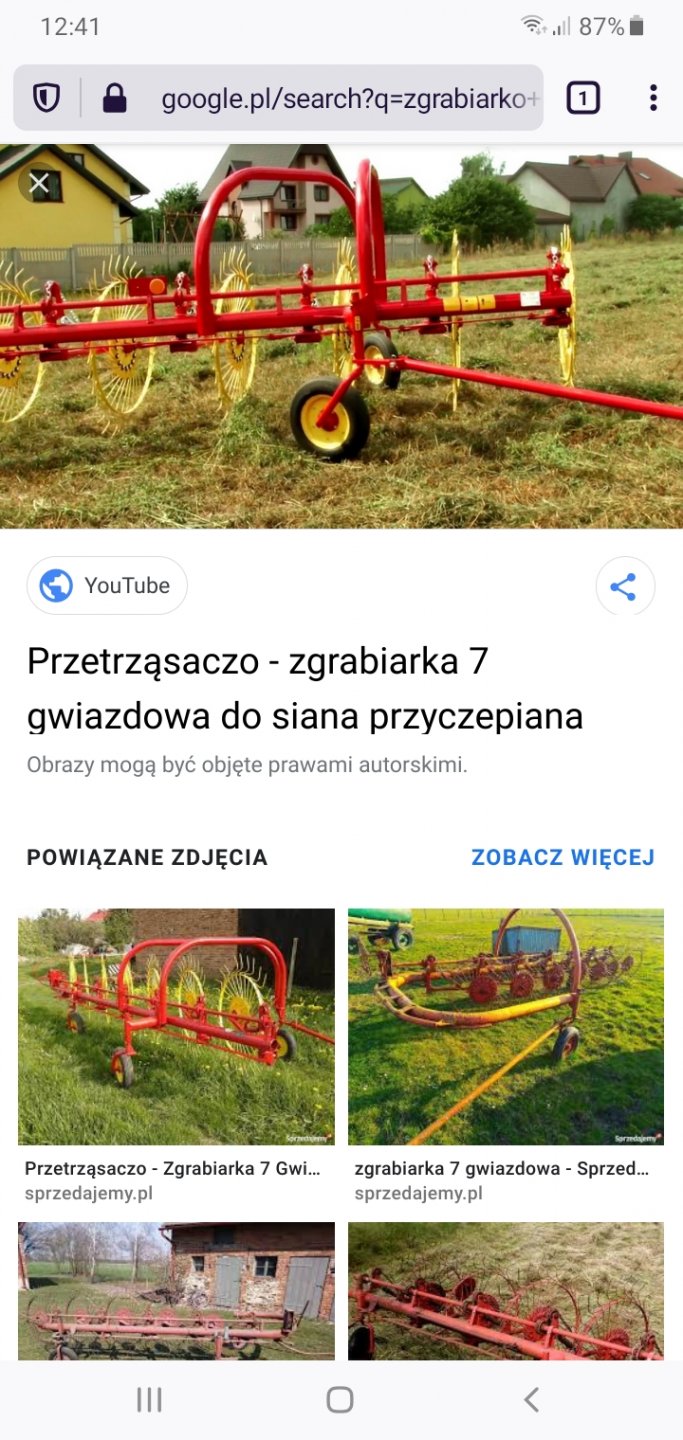This screenshot has height=1440, width=683.
Task: Open the browser overflow menu
Action: 653,98
